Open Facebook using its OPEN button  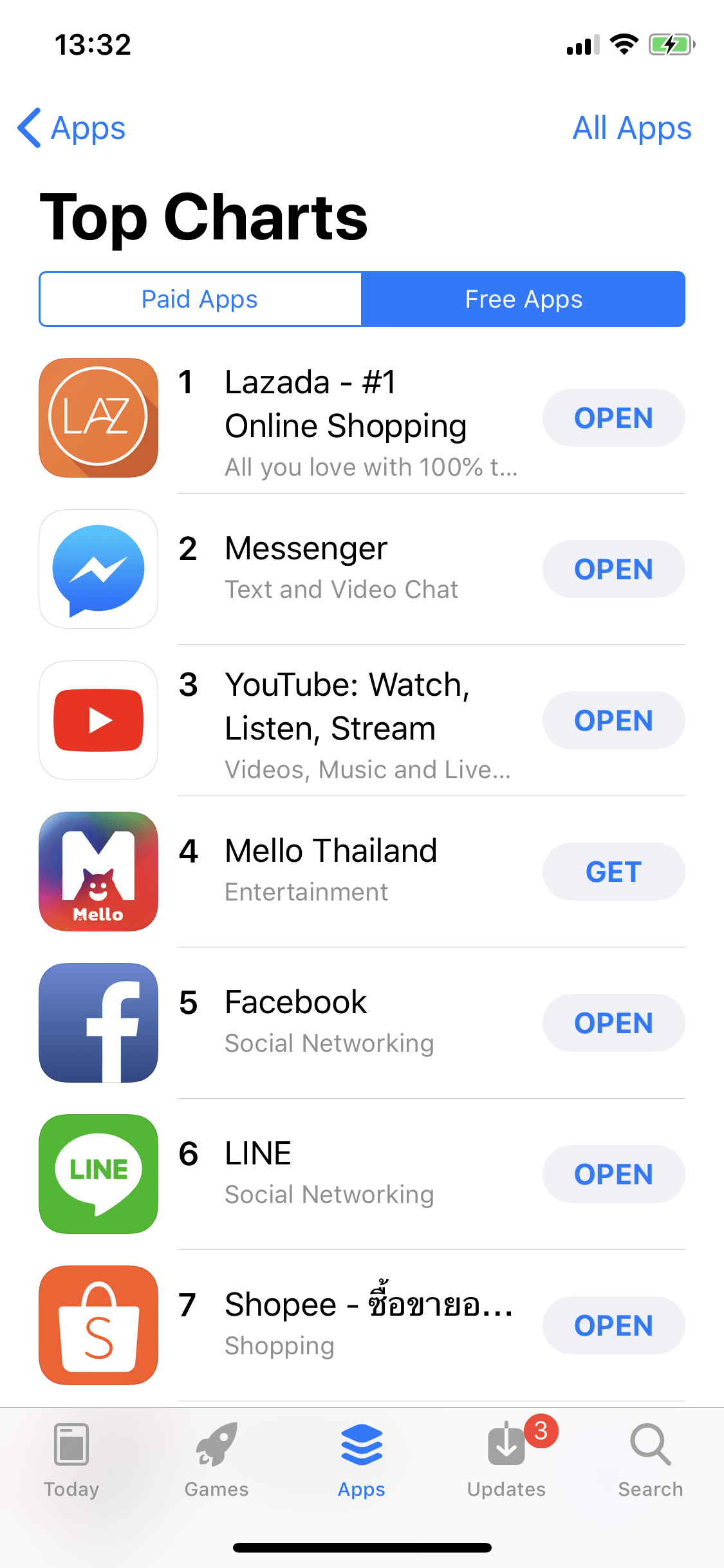pyautogui.click(x=613, y=1023)
